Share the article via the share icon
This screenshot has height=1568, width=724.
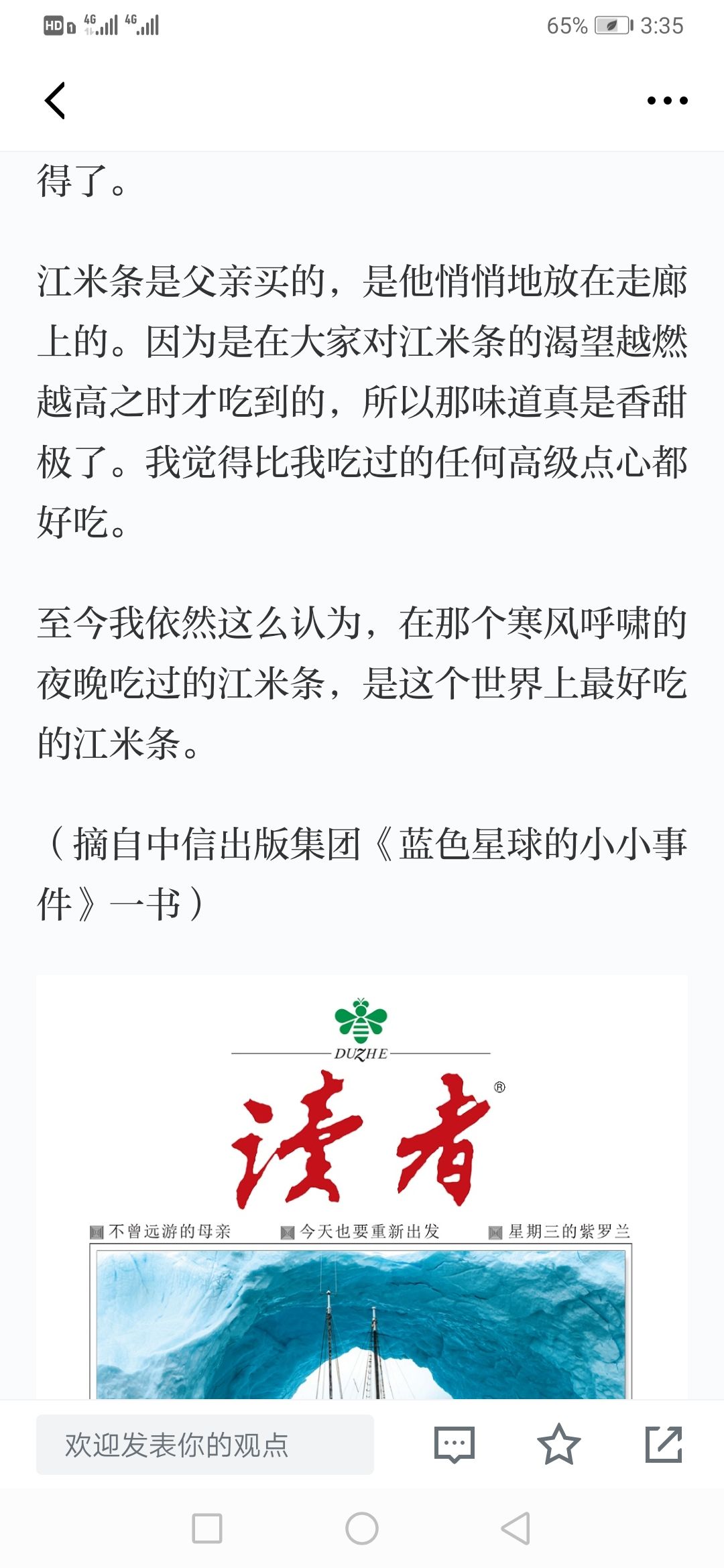click(x=664, y=1445)
